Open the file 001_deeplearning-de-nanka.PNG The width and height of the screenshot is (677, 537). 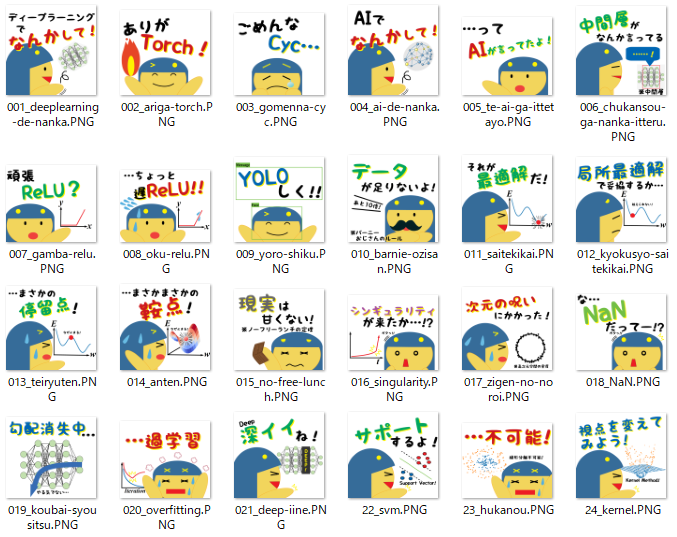[x=52, y=54]
